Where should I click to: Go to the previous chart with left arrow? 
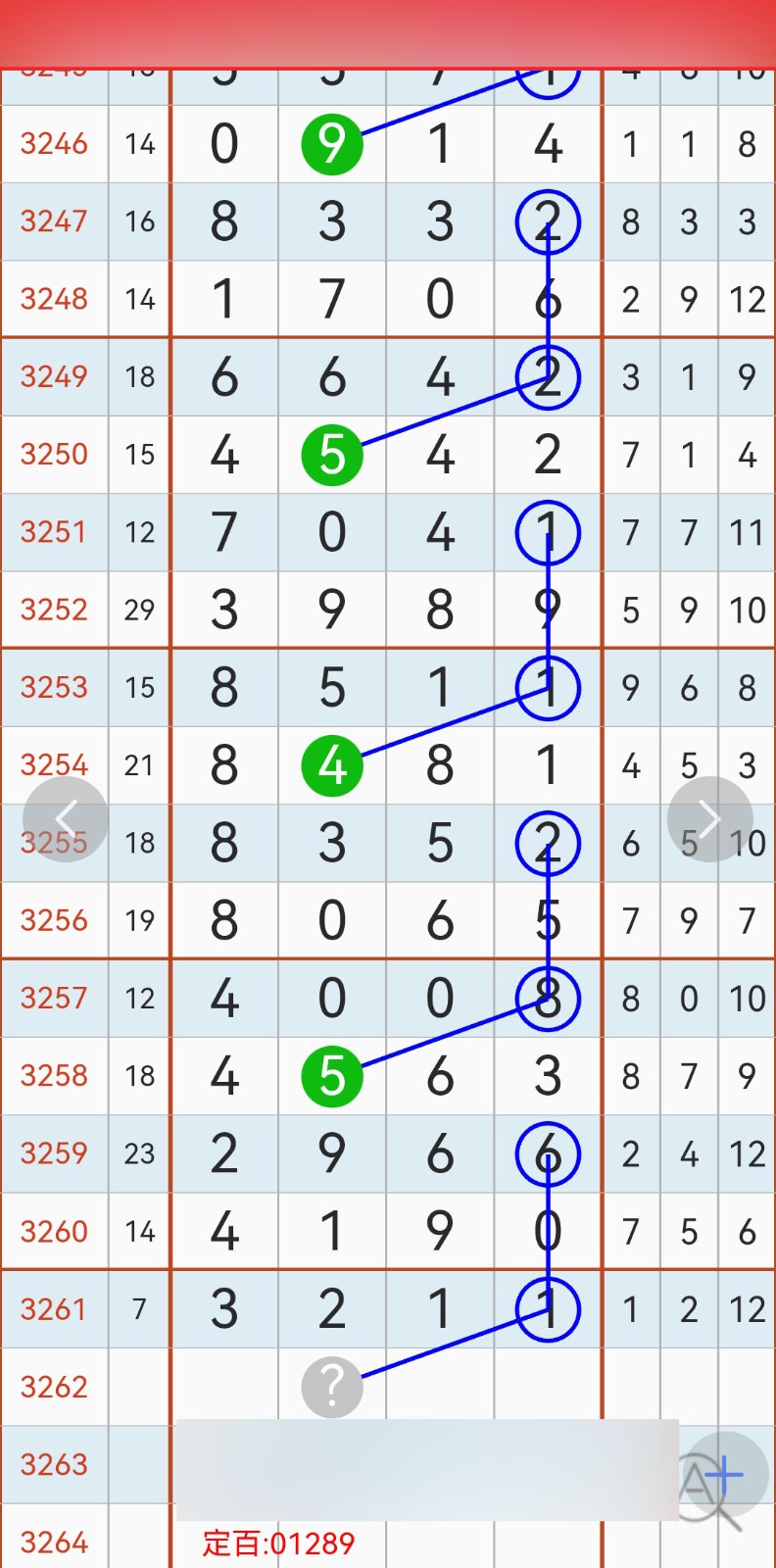point(66,819)
